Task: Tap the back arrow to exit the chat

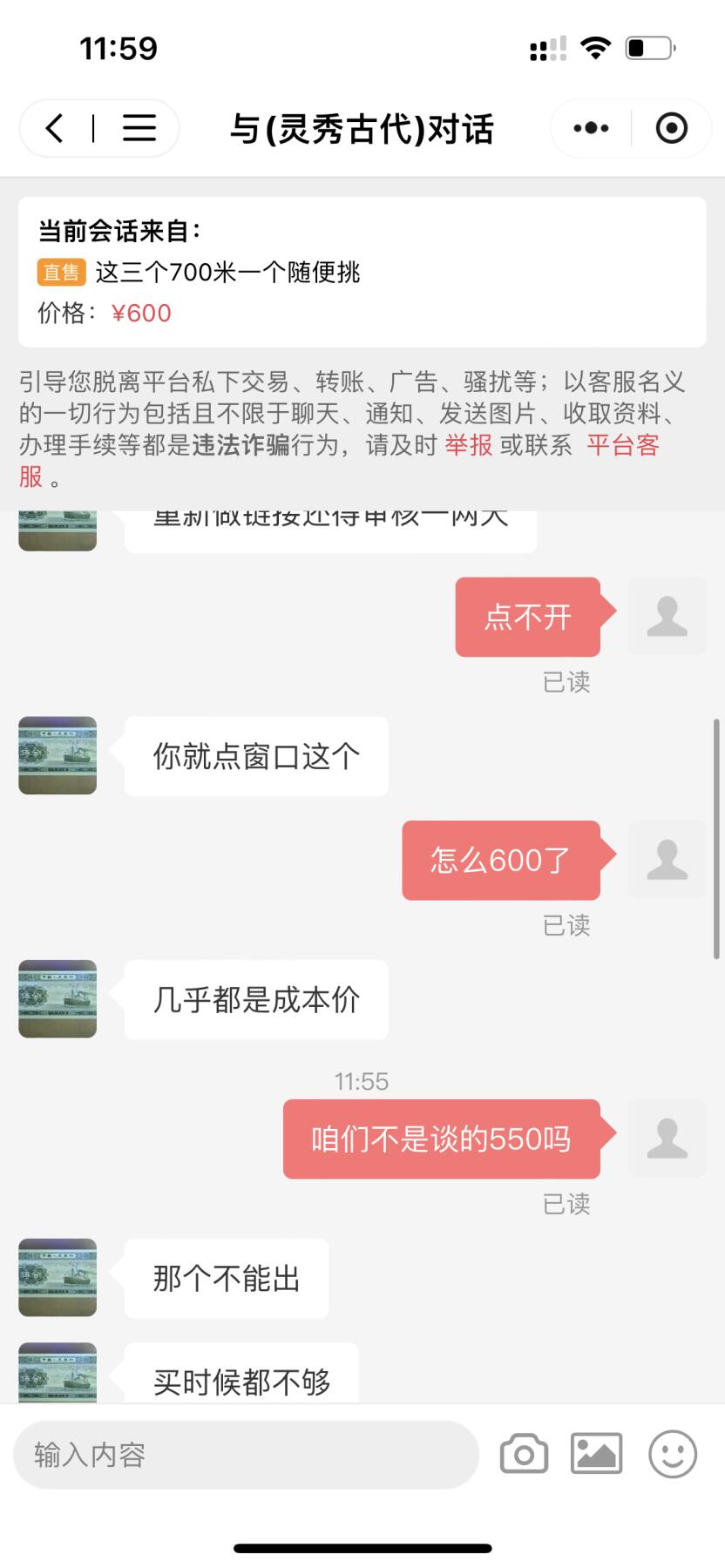Action: (x=54, y=127)
